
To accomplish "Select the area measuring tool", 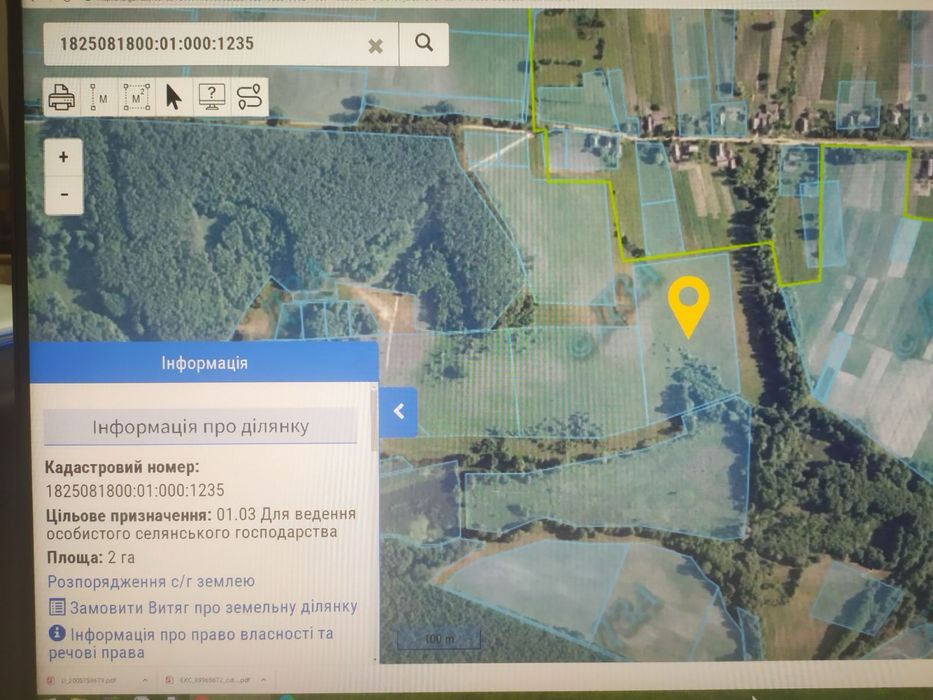I will (136, 97).
